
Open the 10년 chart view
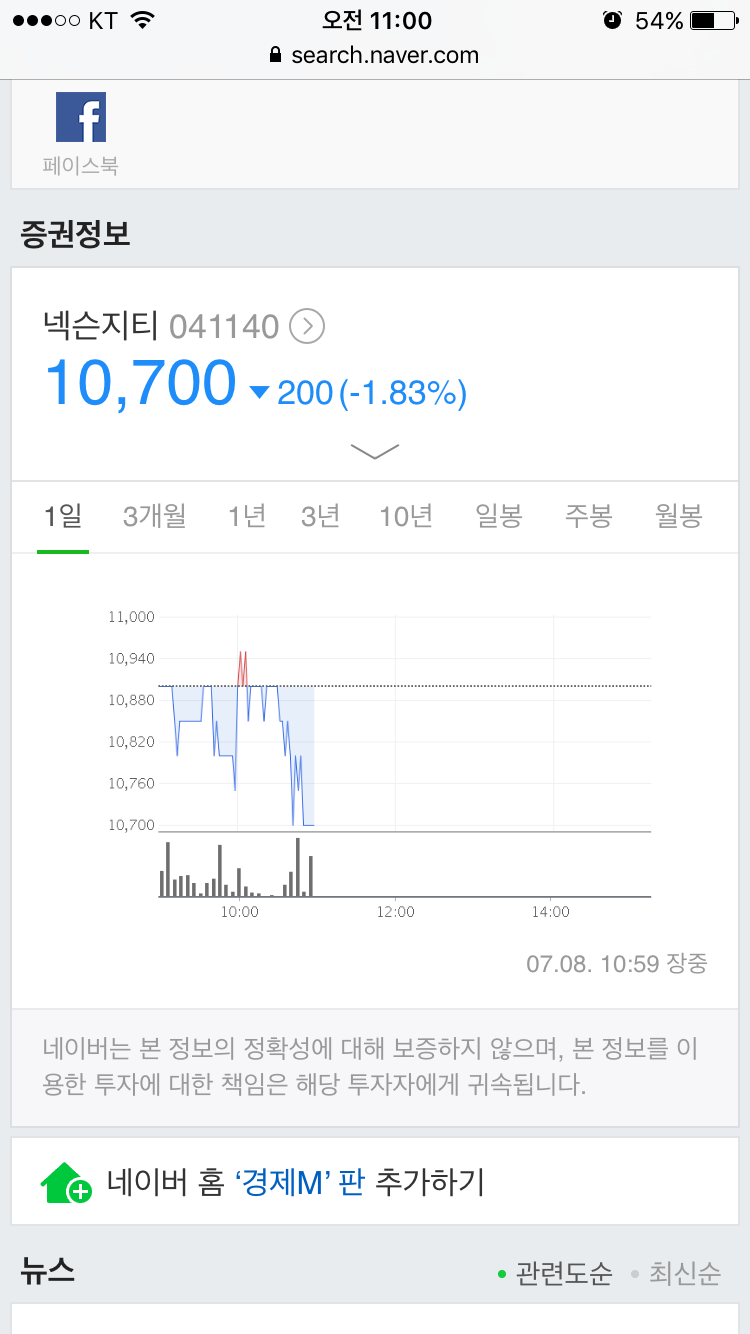(x=405, y=516)
